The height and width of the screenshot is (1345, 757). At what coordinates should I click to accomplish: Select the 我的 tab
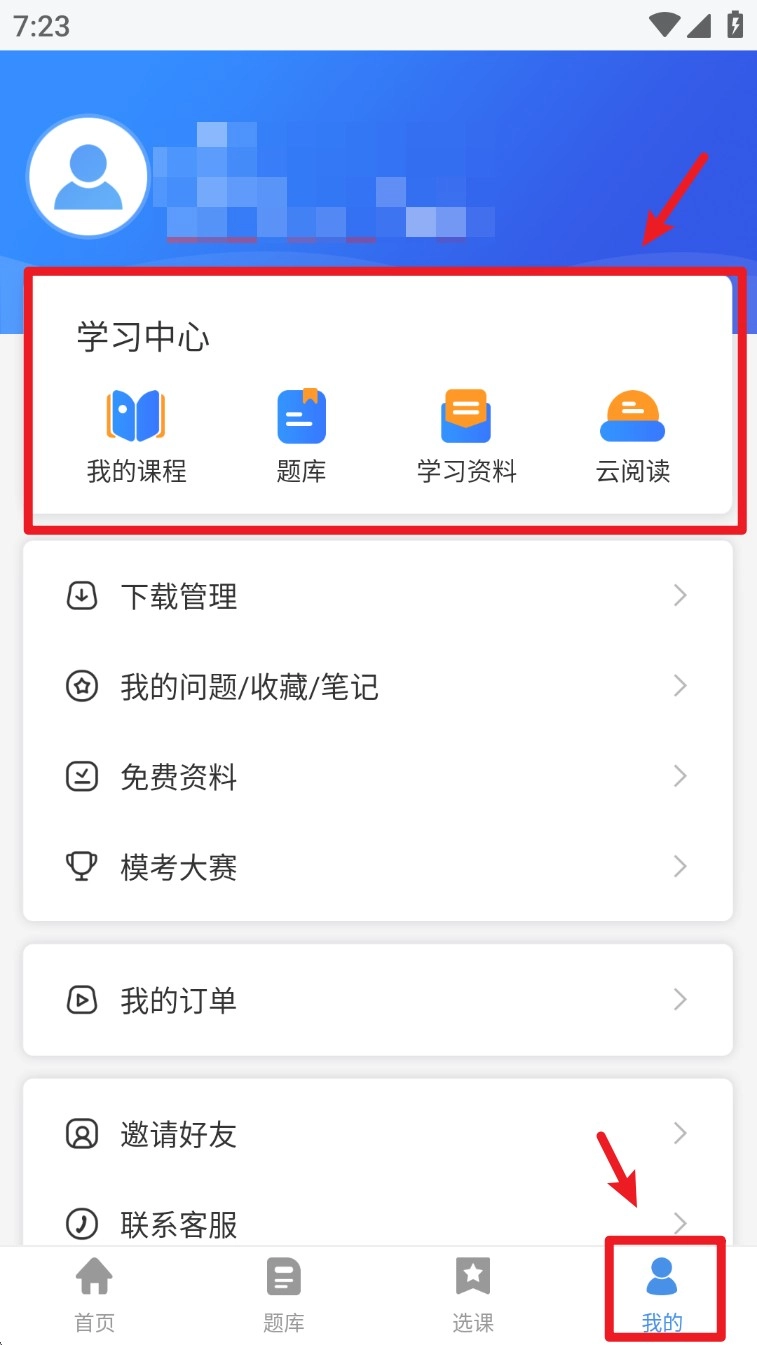(662, 1295)
